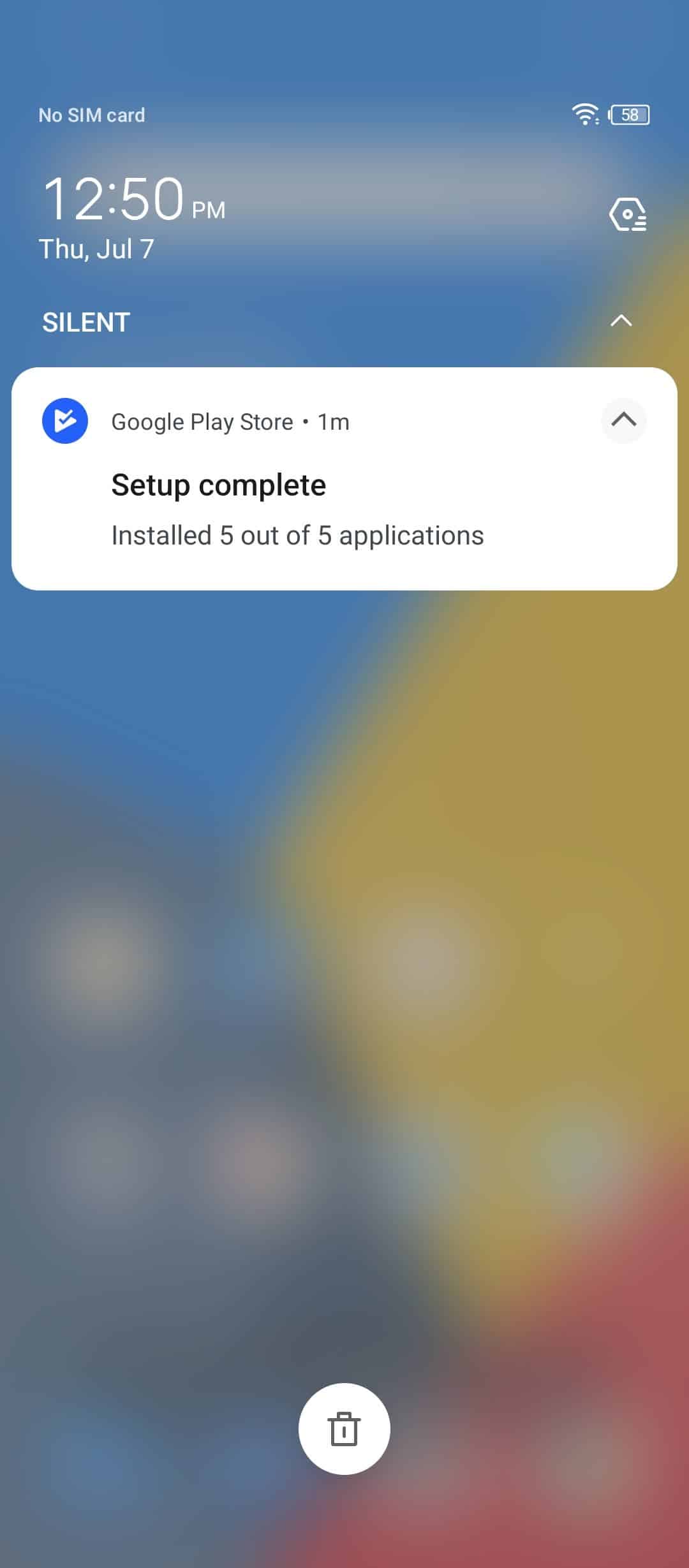Open the quick settings gear icon
The image size is (689, 1568).
[x=628, y=214]
